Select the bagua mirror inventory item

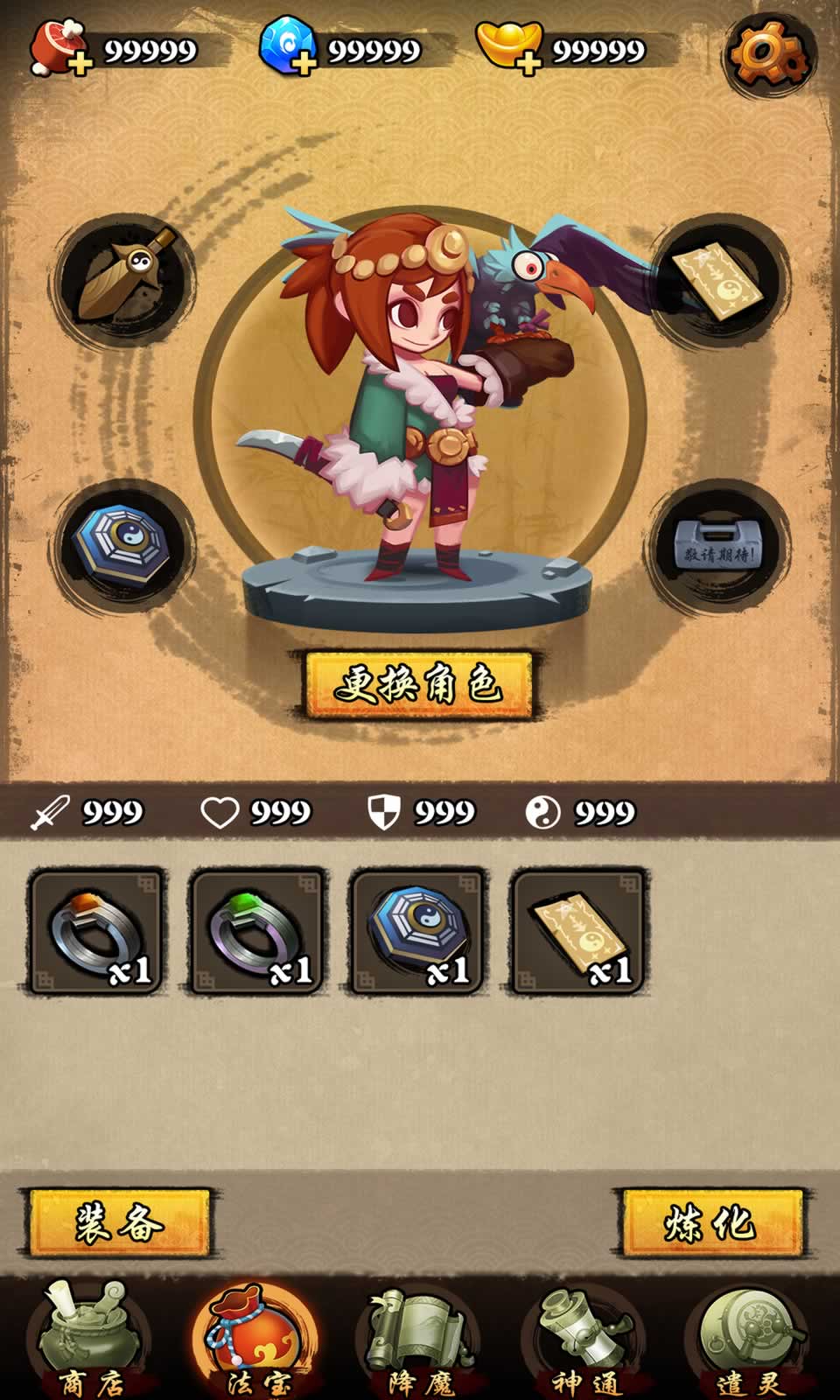pyautogui.click(x=418, y=931)
